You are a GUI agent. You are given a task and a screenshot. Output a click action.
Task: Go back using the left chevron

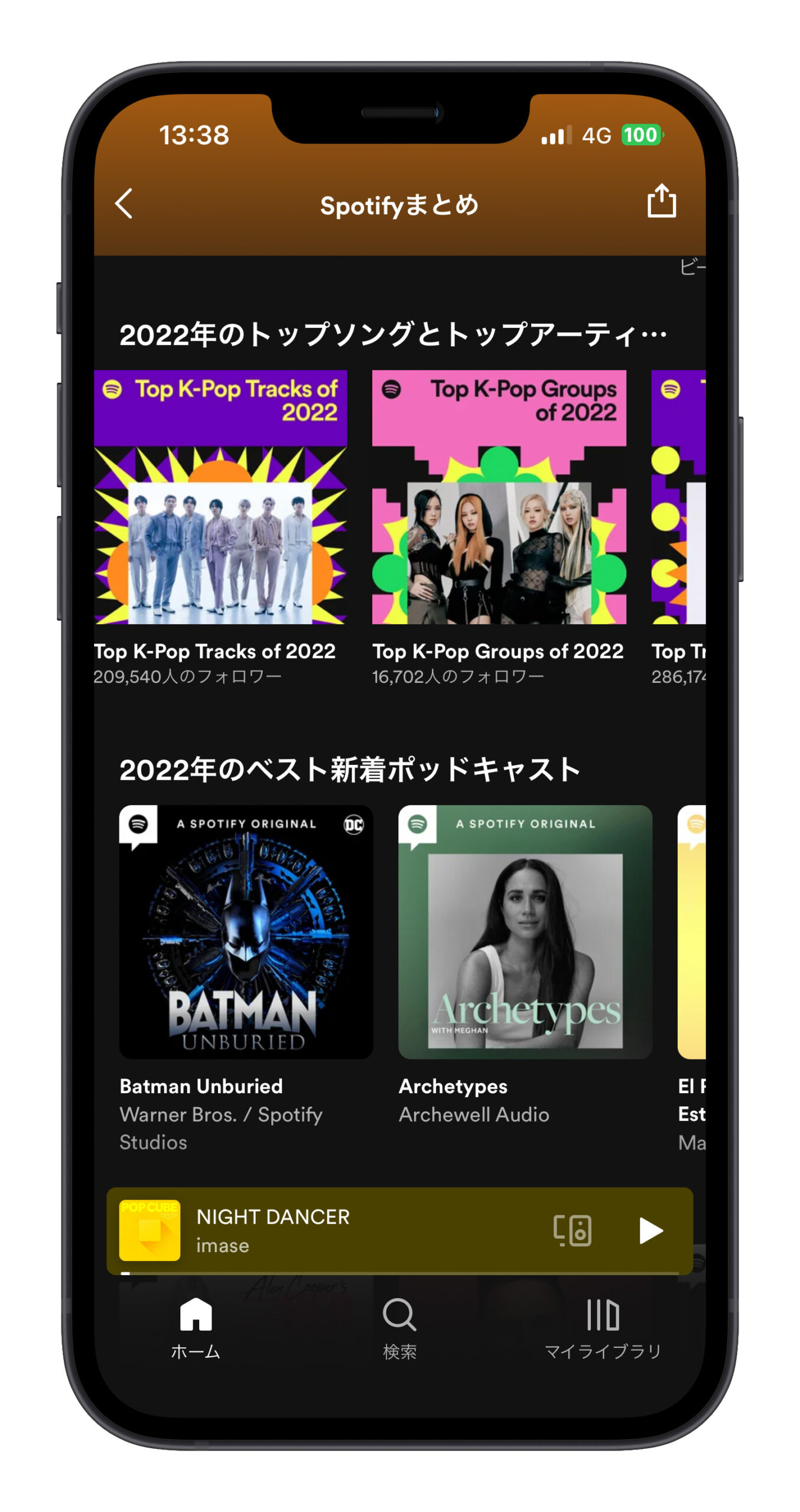[124, 204]
